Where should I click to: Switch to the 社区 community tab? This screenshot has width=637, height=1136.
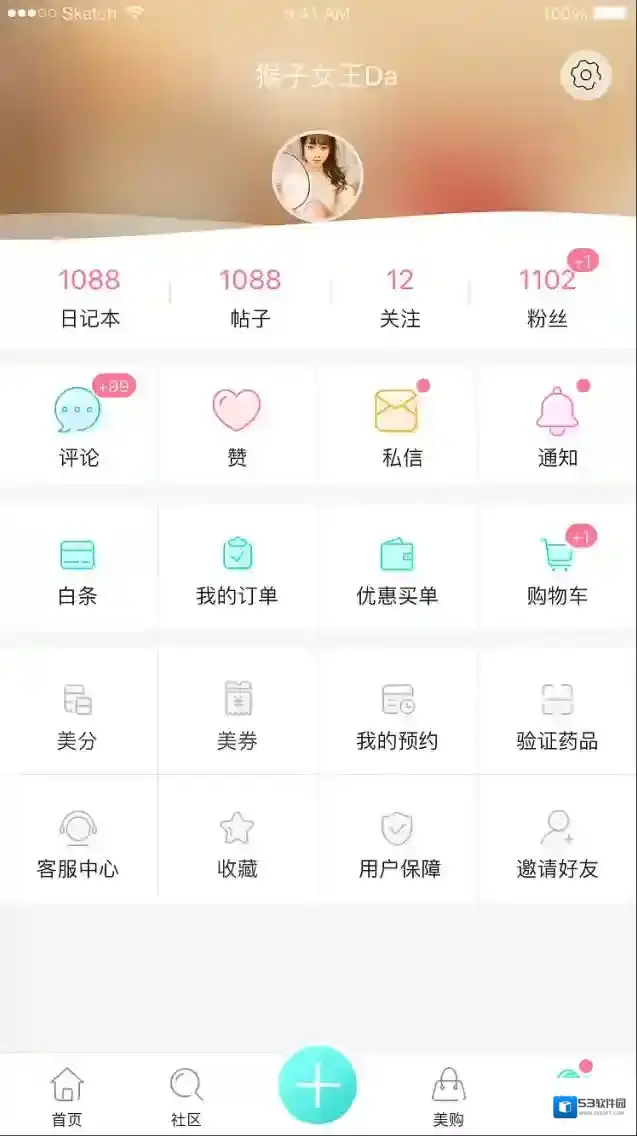coord(186,1096)
